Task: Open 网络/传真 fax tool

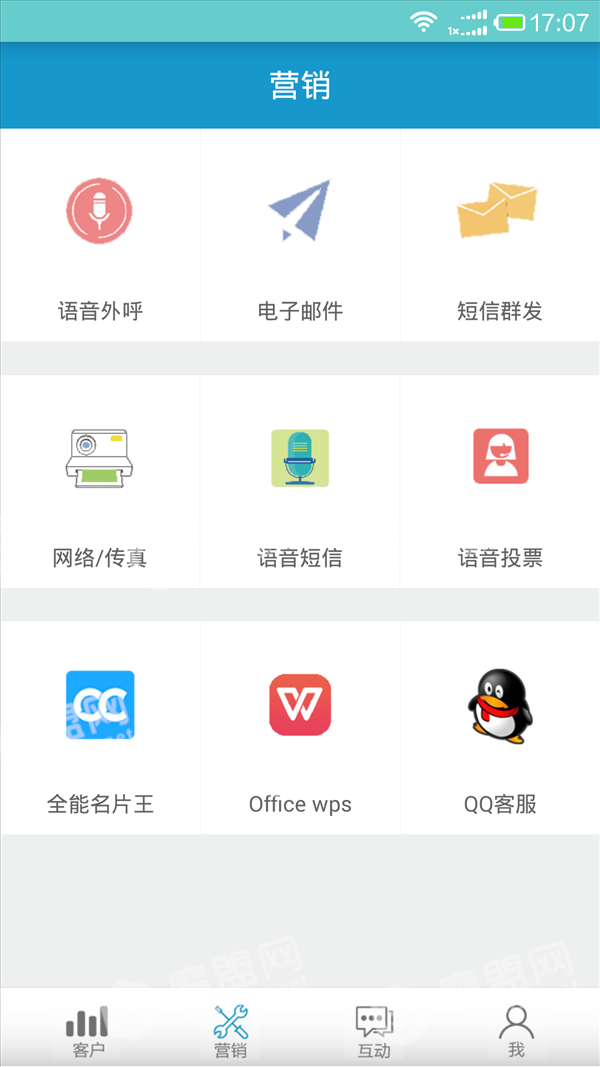Action: tap(100, 482)
